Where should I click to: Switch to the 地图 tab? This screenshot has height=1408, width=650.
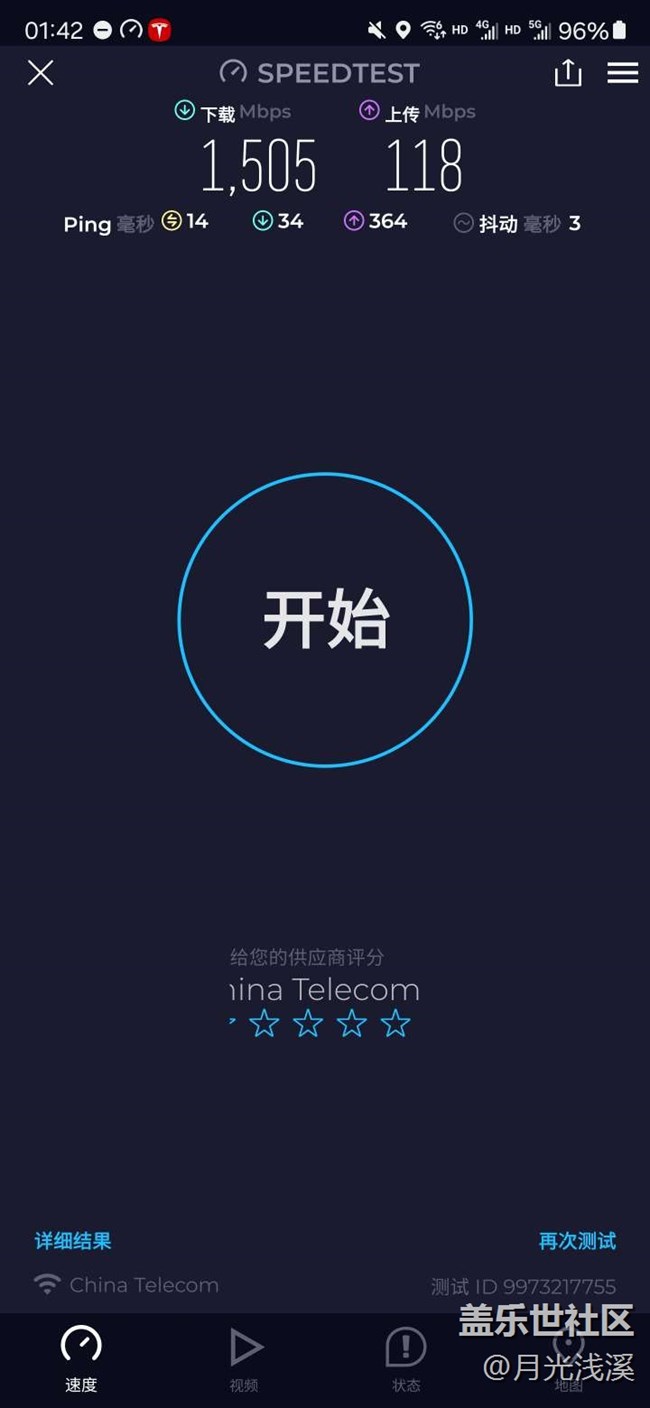coord(568,1358)
